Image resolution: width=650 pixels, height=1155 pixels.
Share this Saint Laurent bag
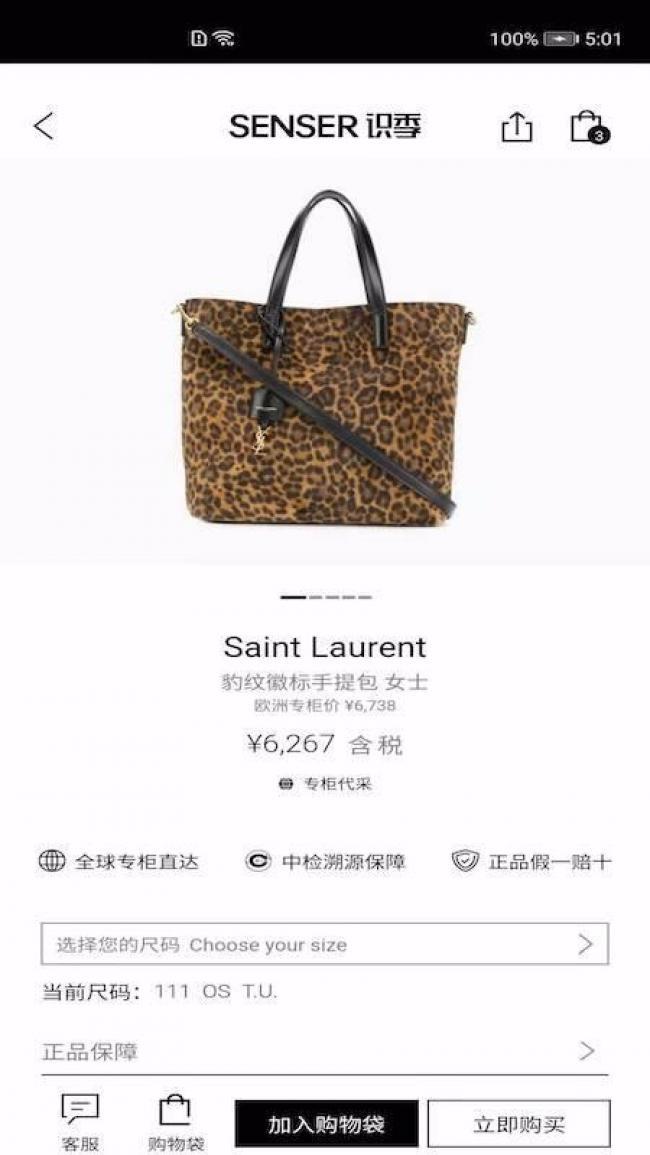pos(516,127)
